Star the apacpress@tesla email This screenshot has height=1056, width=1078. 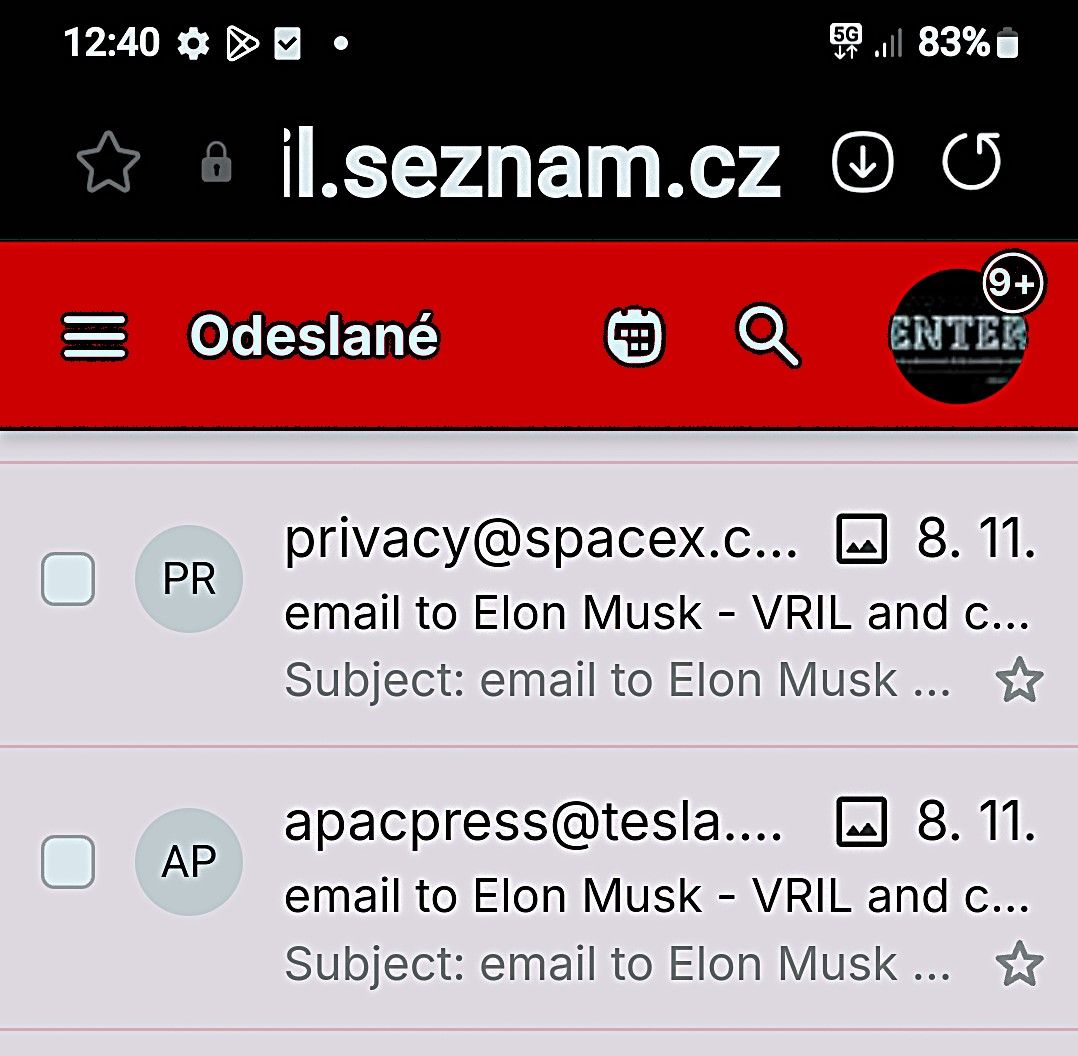1019,965
